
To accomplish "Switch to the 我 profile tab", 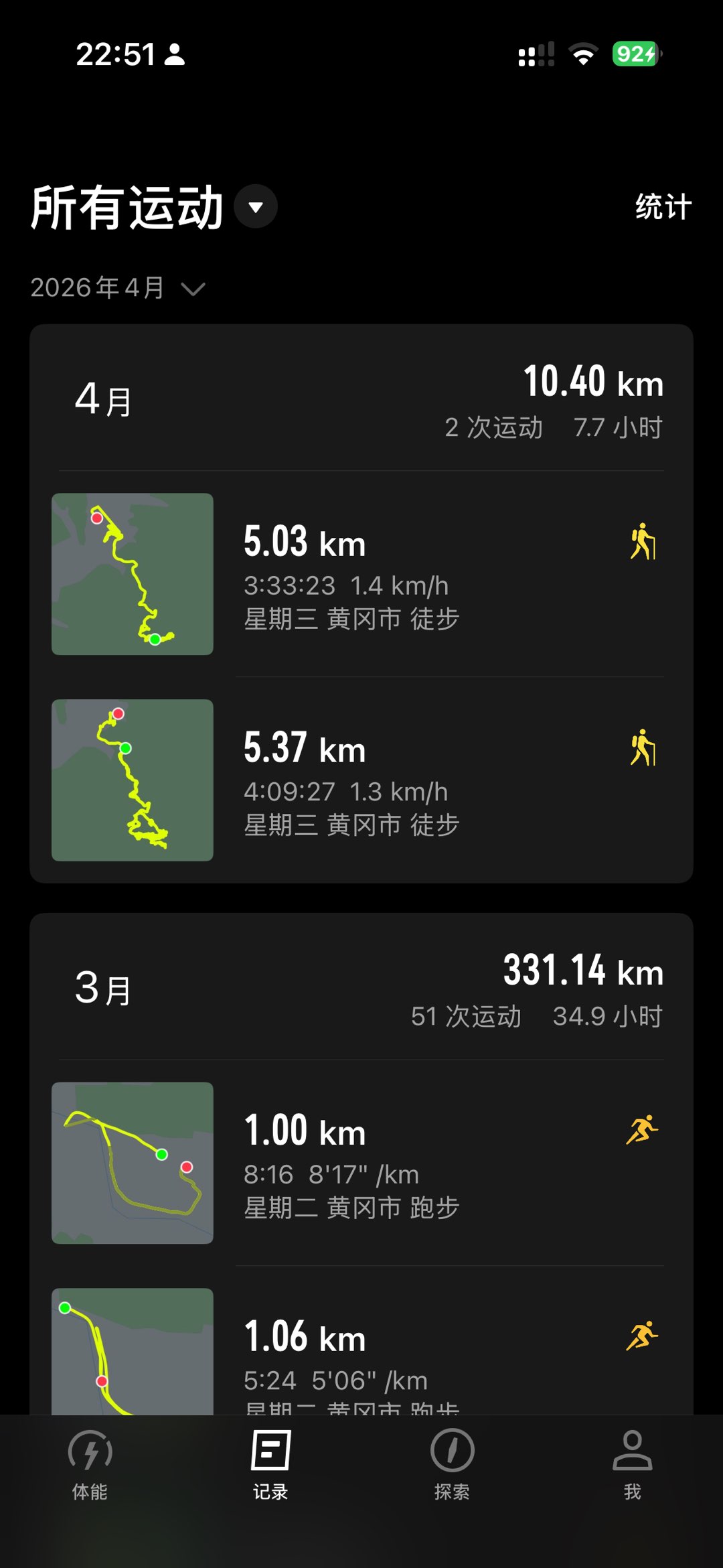I will click(x=632, y=1464).
